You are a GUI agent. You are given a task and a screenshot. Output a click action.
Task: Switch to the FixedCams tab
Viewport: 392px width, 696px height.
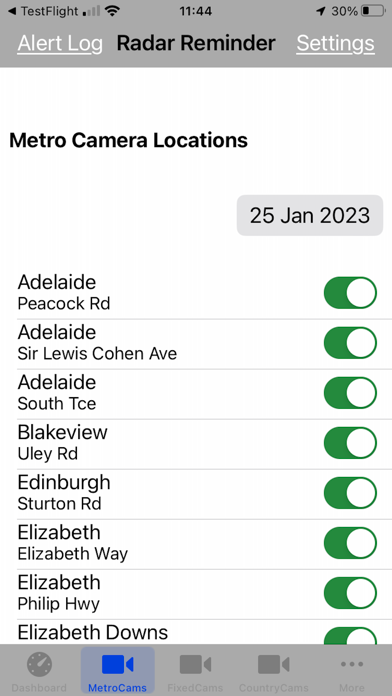coord(195,672)
